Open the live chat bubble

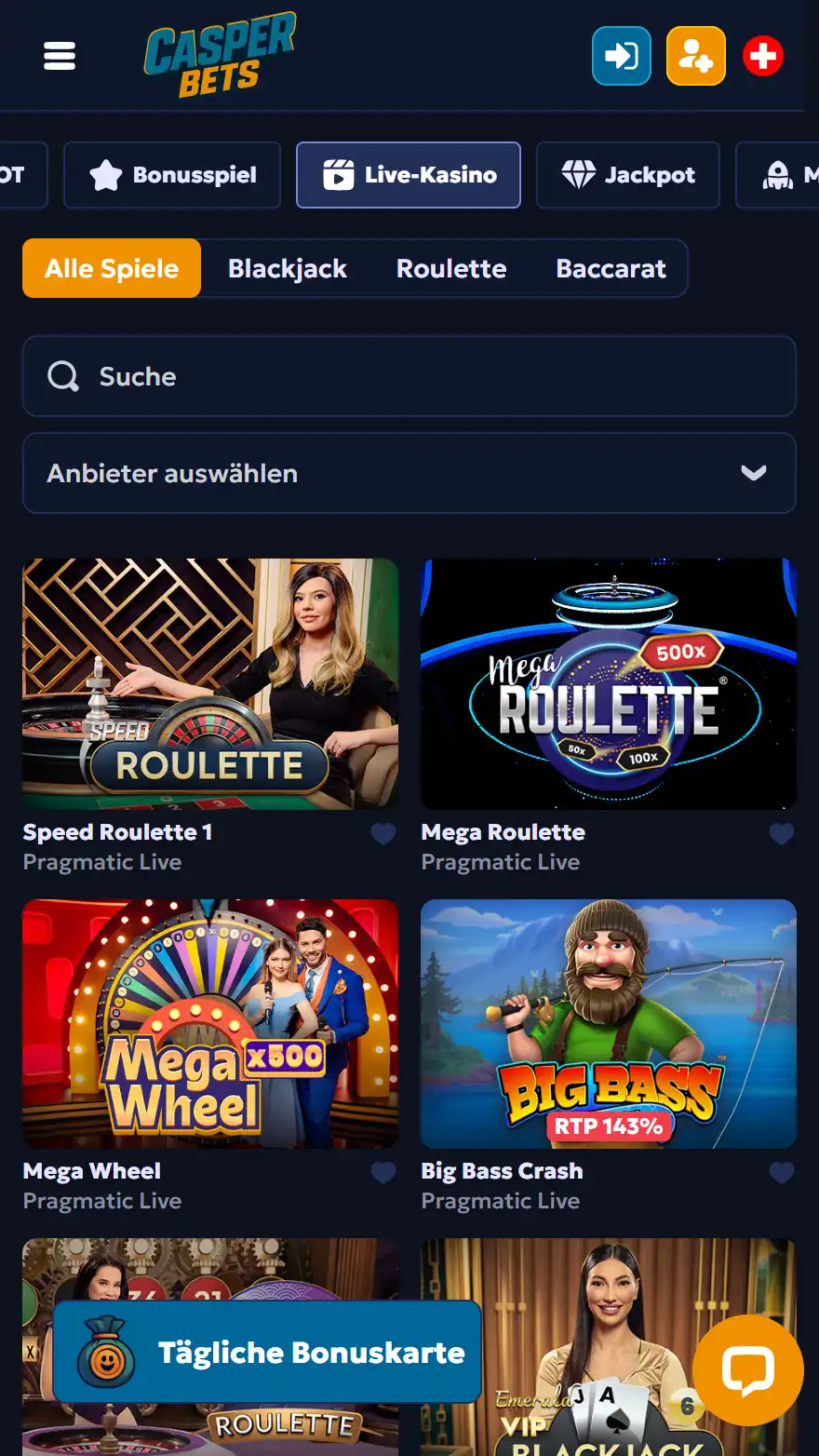point(746,1368)
